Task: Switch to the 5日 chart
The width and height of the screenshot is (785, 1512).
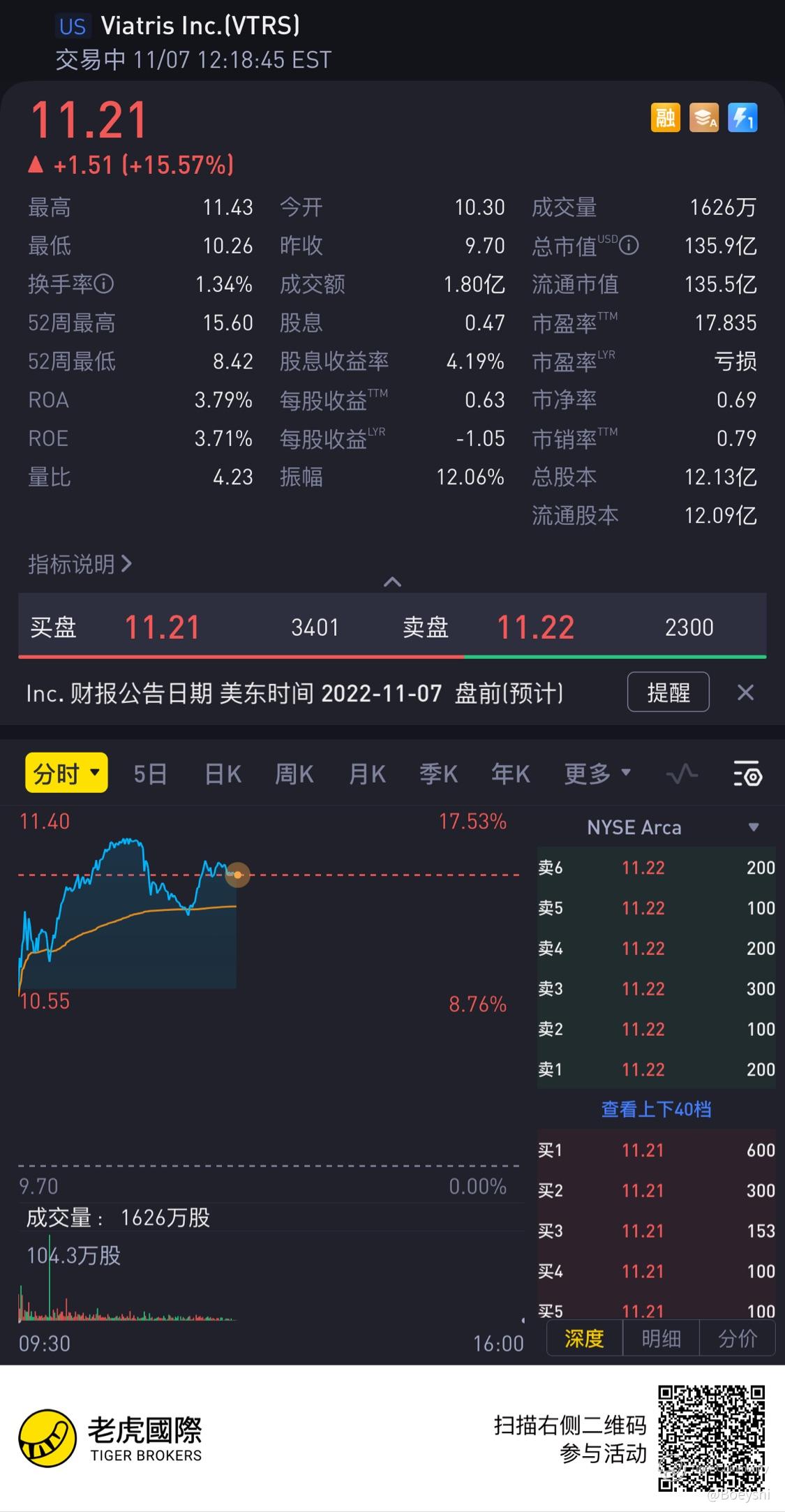Action: pos(150,773)
